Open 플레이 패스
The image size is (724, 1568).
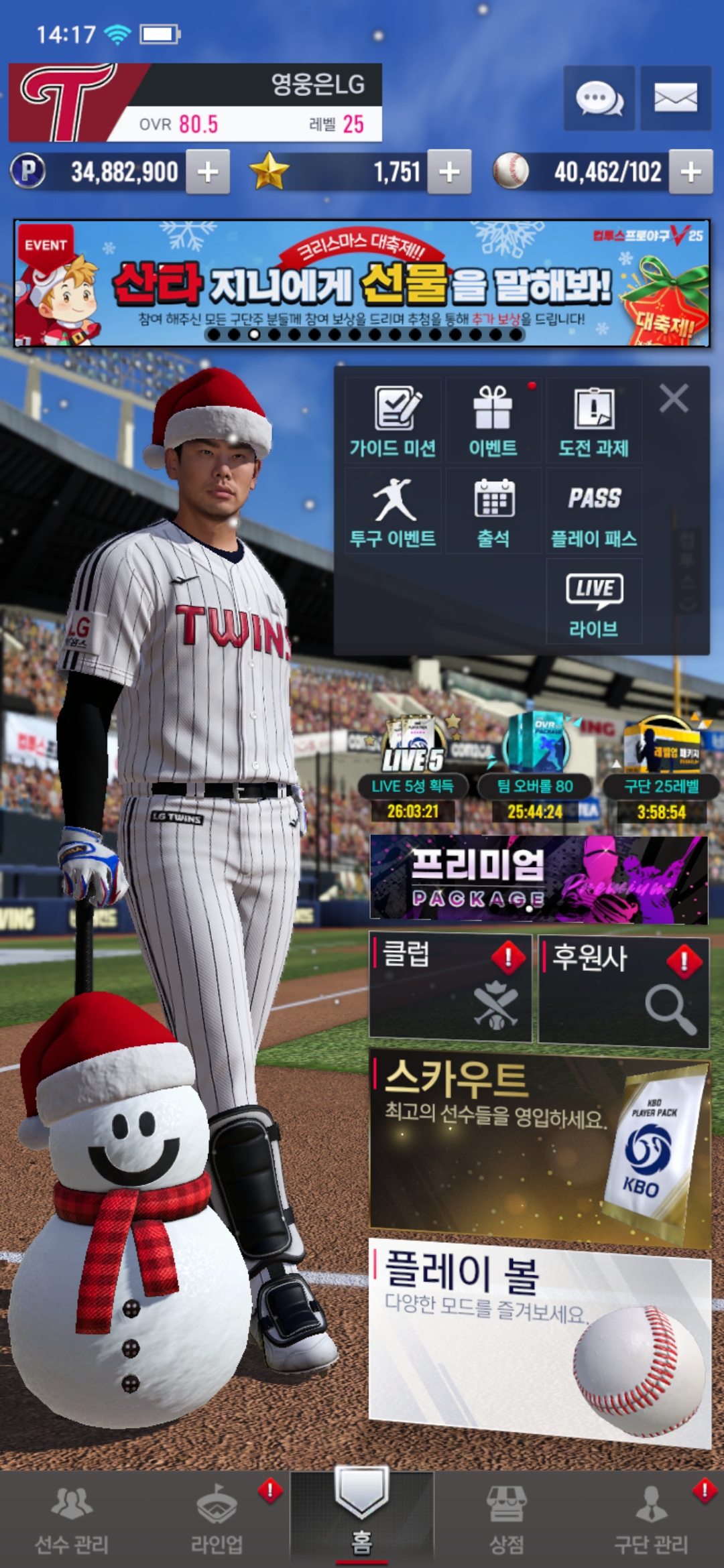[x=594, y=511]
